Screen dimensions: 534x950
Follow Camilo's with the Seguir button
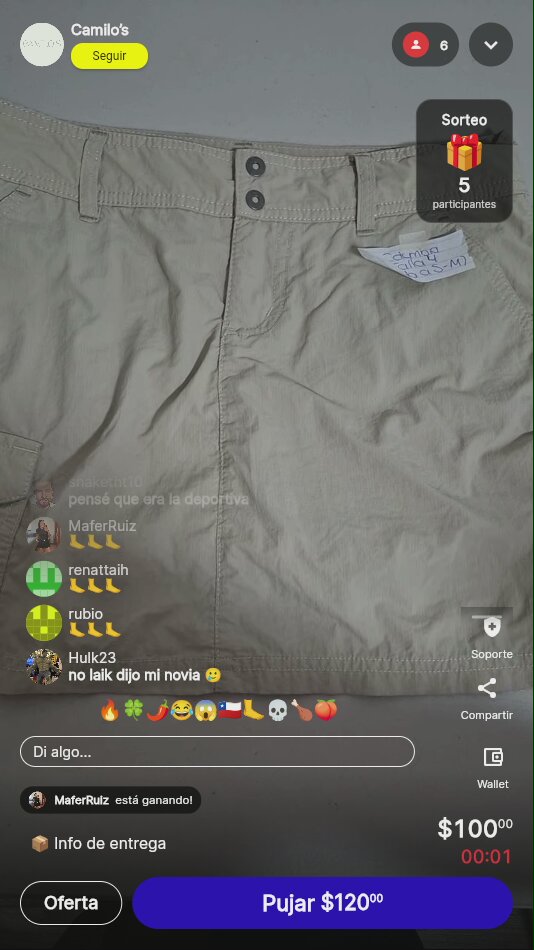click(109, 56)
